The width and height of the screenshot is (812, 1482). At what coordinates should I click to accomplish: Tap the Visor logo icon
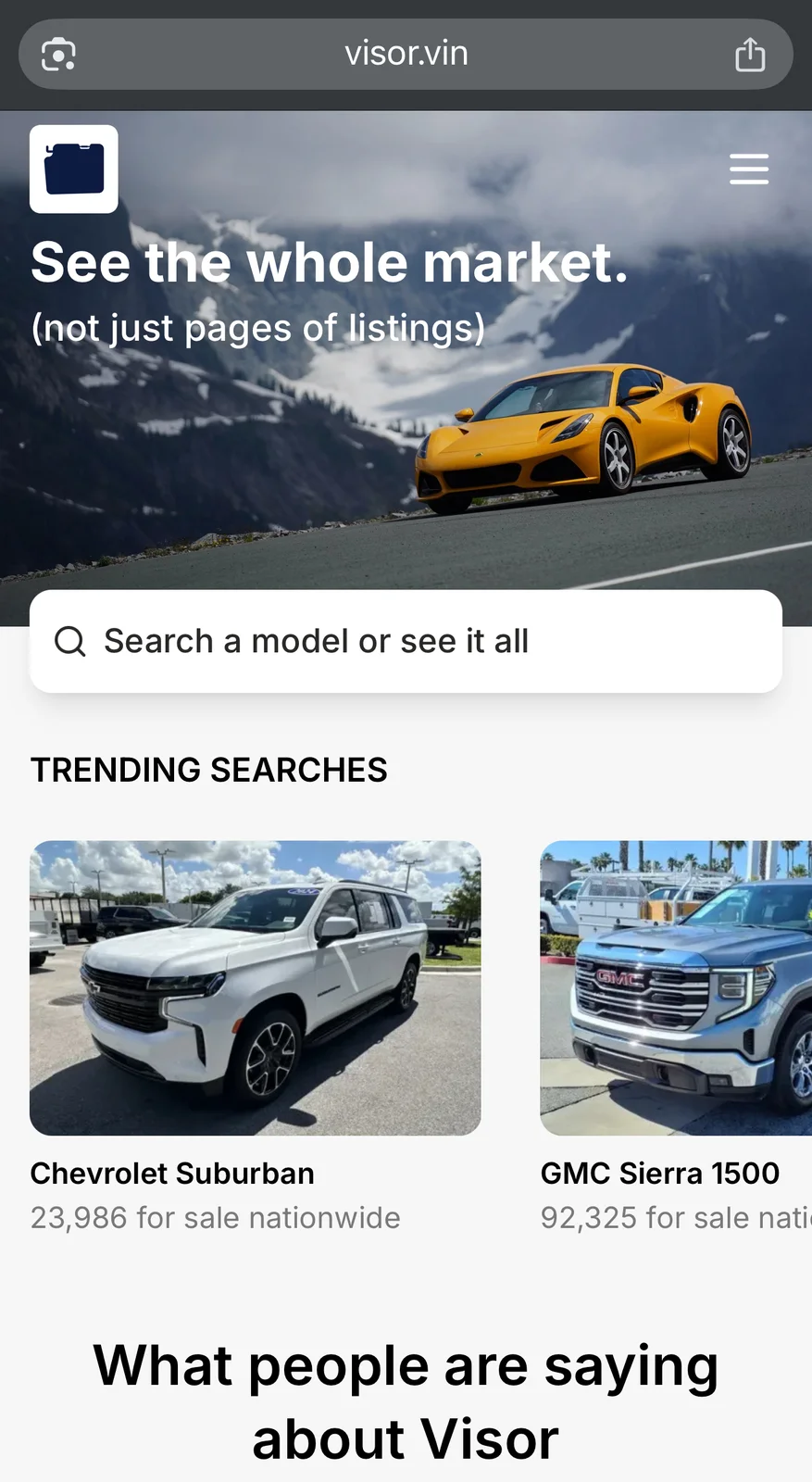[x=74, y=170]
